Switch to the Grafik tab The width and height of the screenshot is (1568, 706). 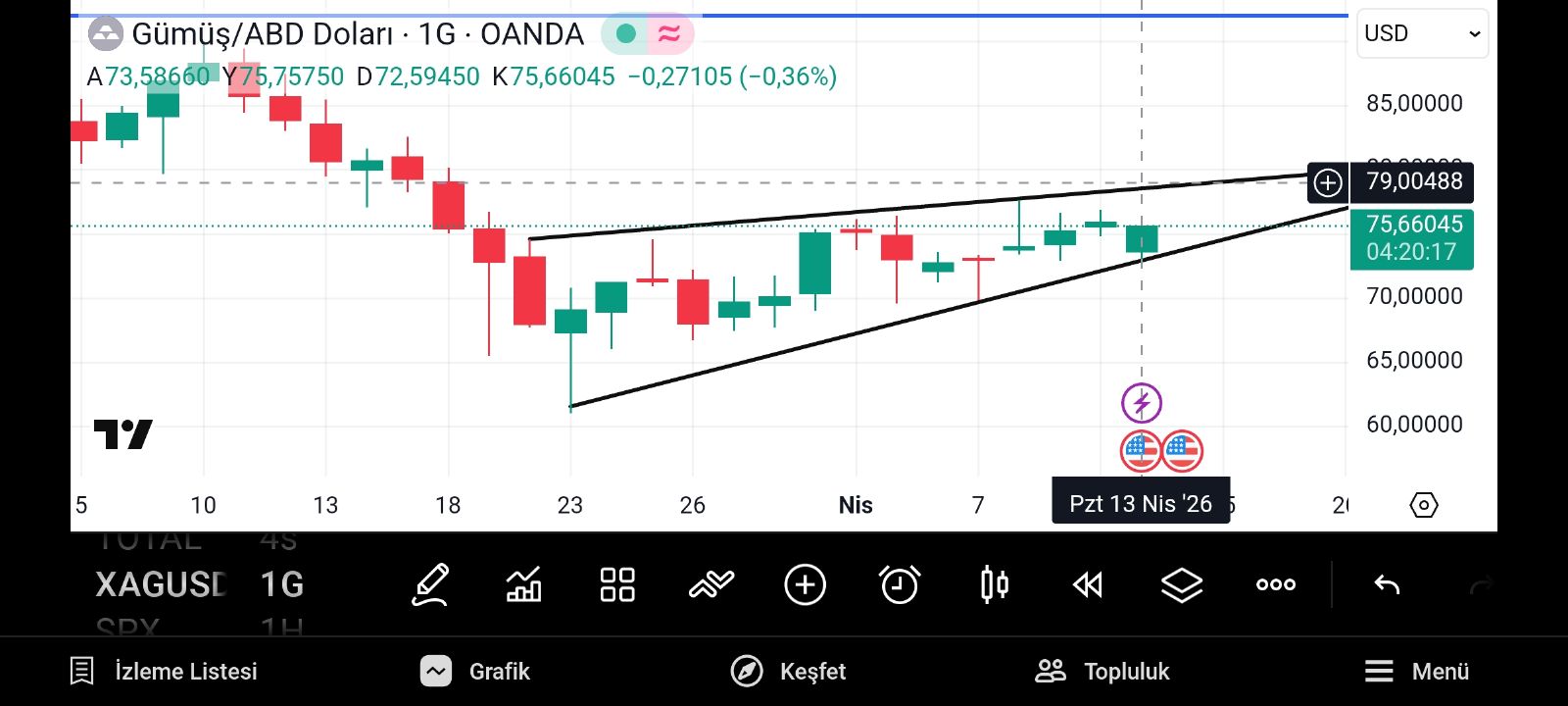(475, 672)
